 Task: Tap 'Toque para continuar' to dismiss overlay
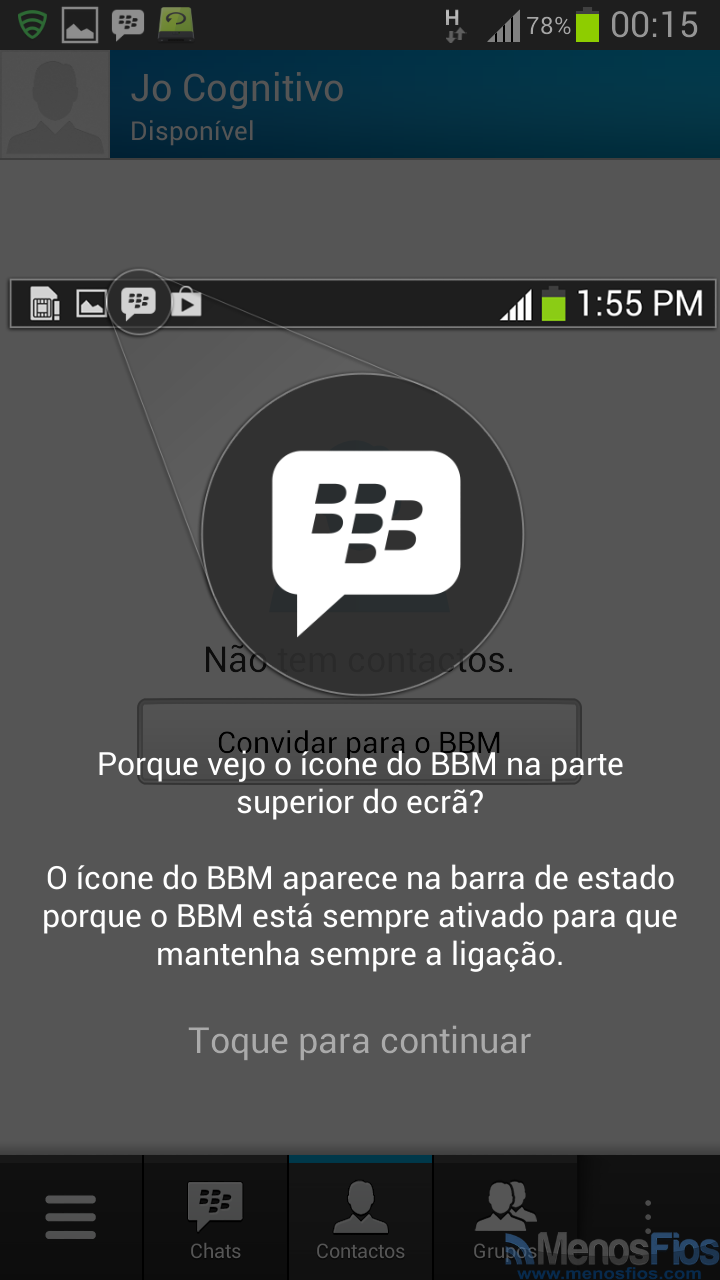[x=360, y=1041]
